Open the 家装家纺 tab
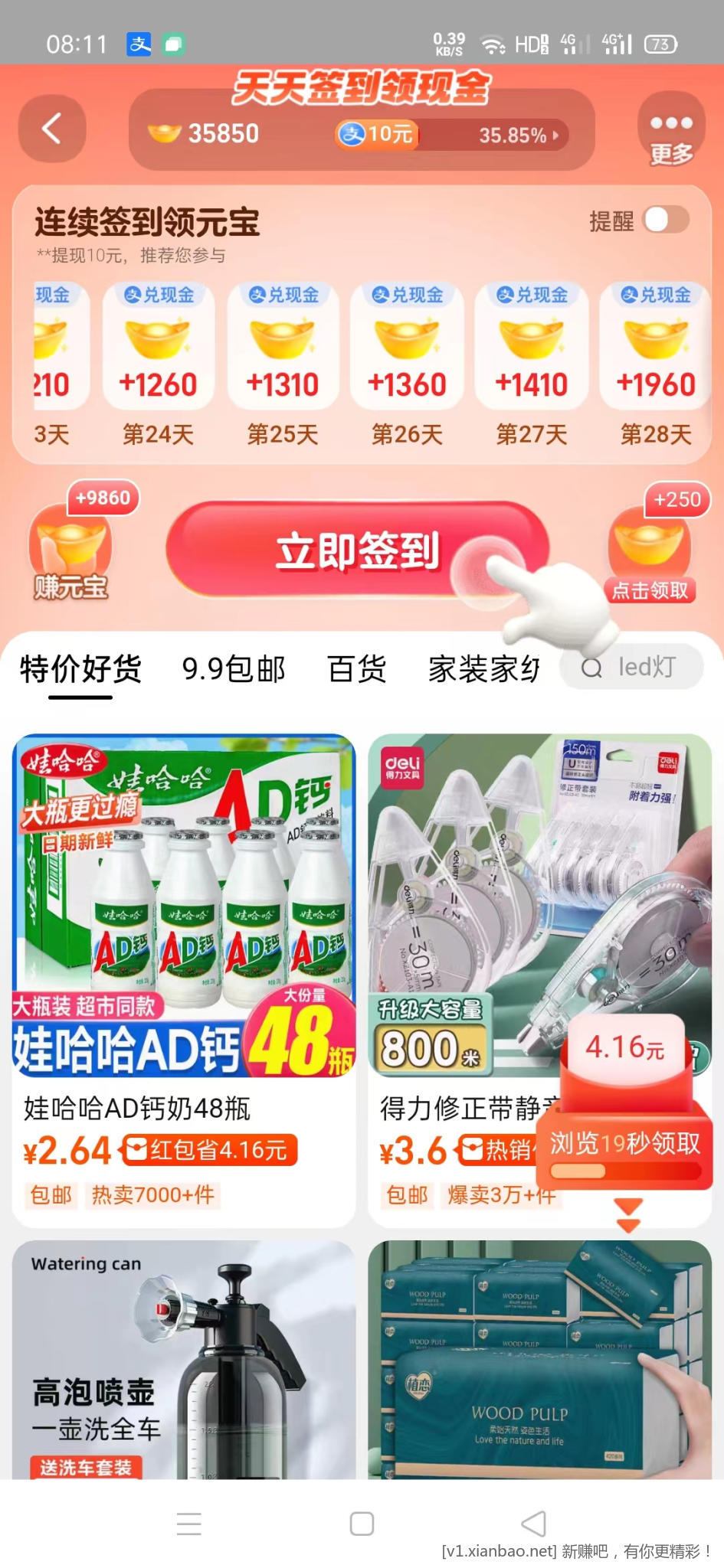The image size is (724, 1568). pos(484,669)
